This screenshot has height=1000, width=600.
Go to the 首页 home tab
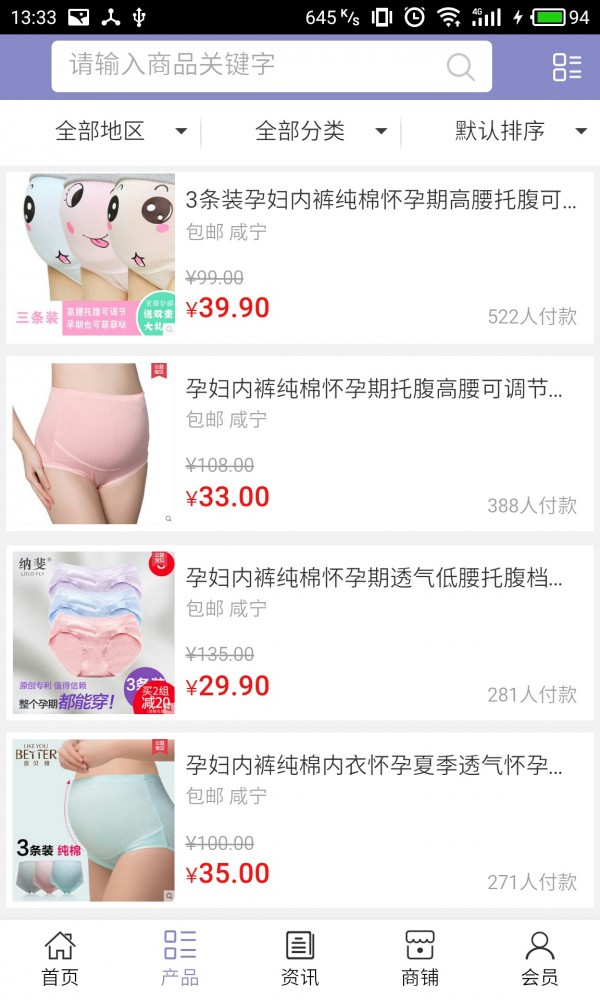(60, 958)
